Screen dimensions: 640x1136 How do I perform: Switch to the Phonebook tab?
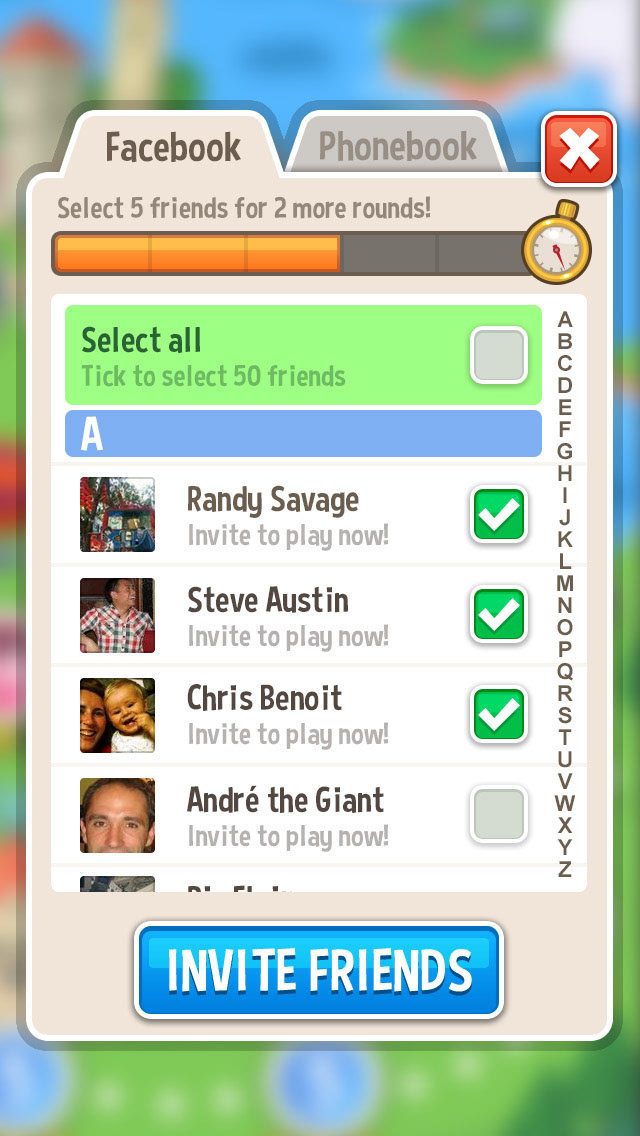397,146
